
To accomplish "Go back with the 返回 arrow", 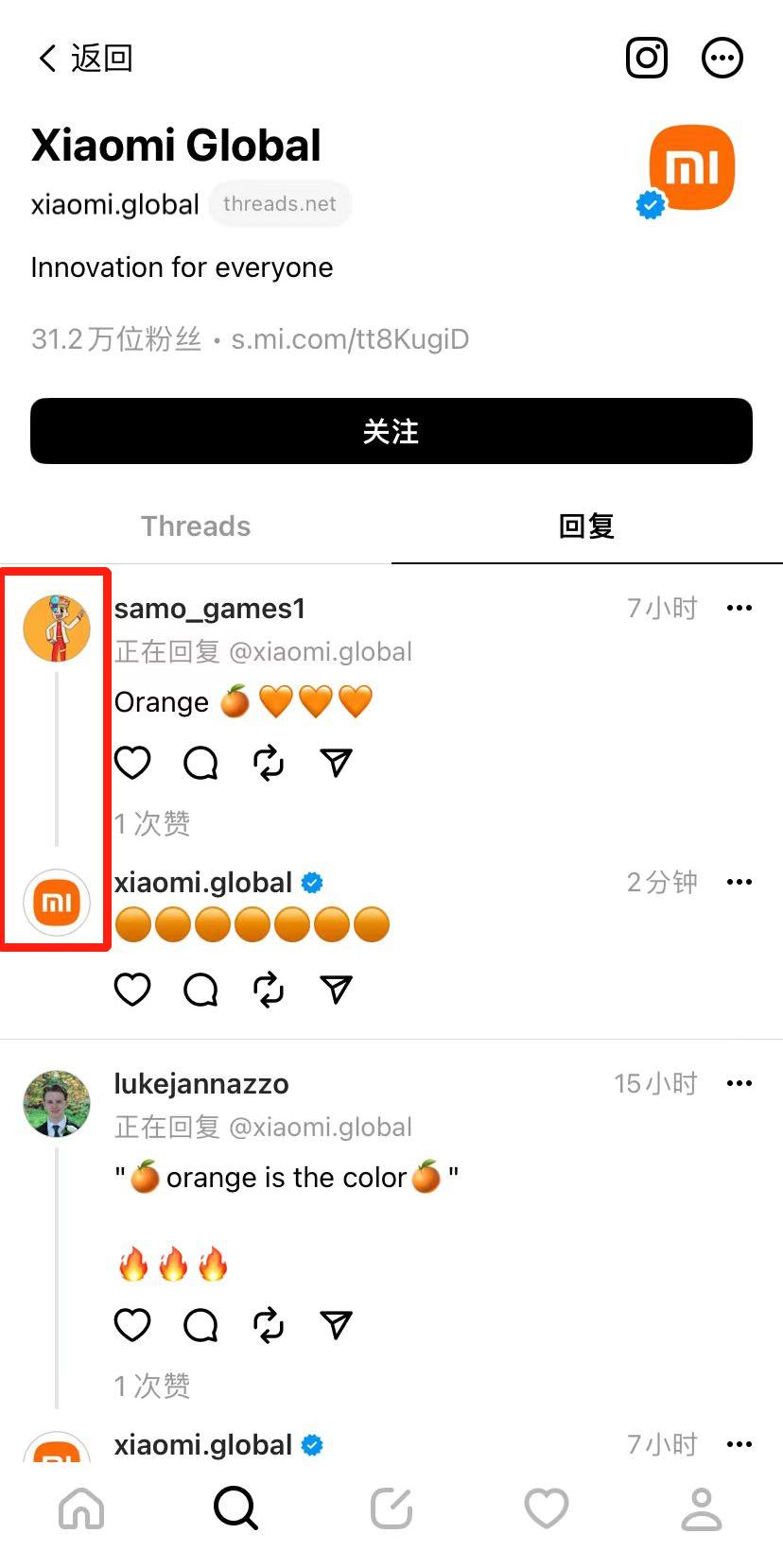I will pos(84,59).
